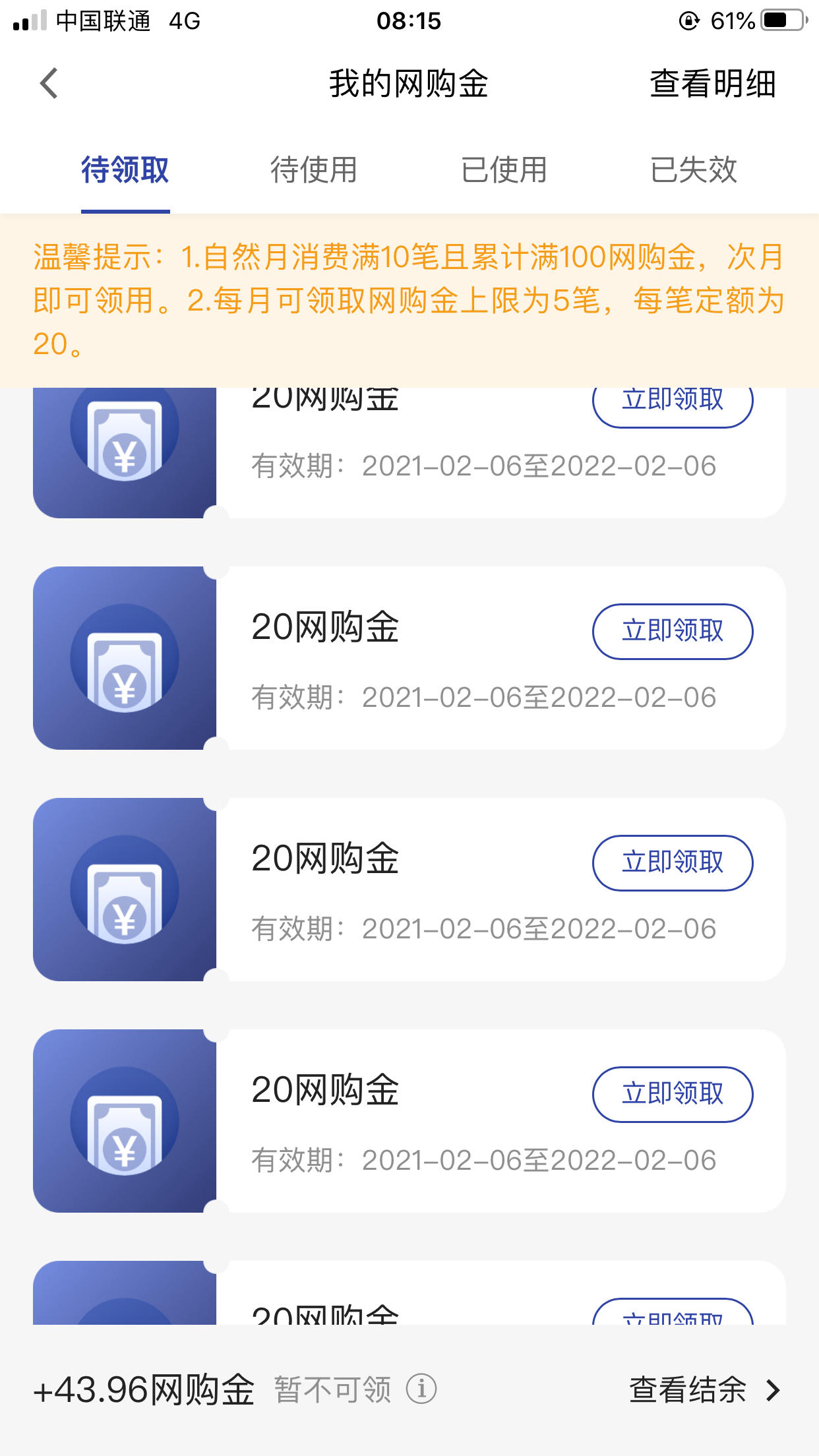This screenshot has width=819, height=1456.
Task: Select the 待领取 tab
Action: click(125, 170)
